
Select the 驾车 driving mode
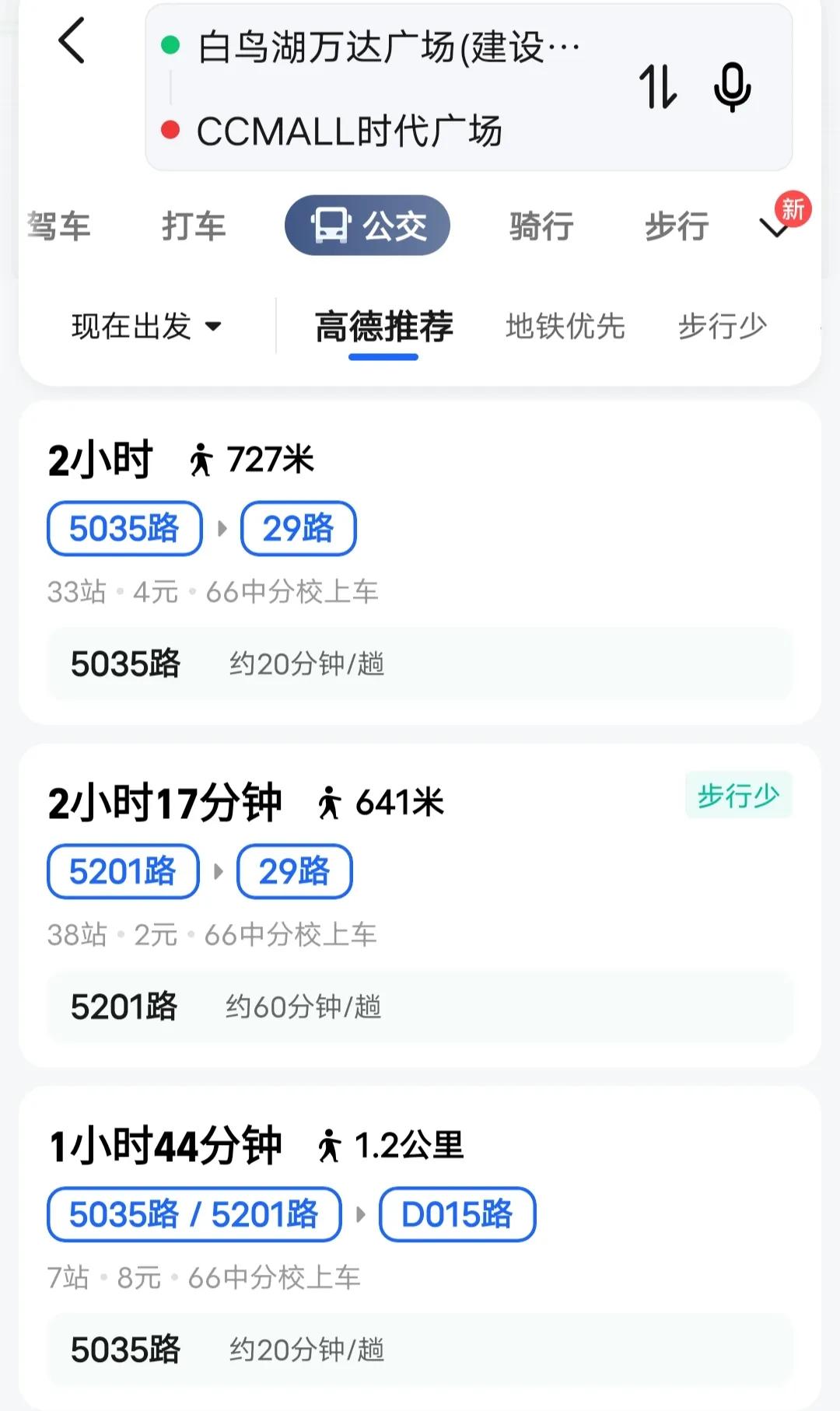click(x=60, y=226)
